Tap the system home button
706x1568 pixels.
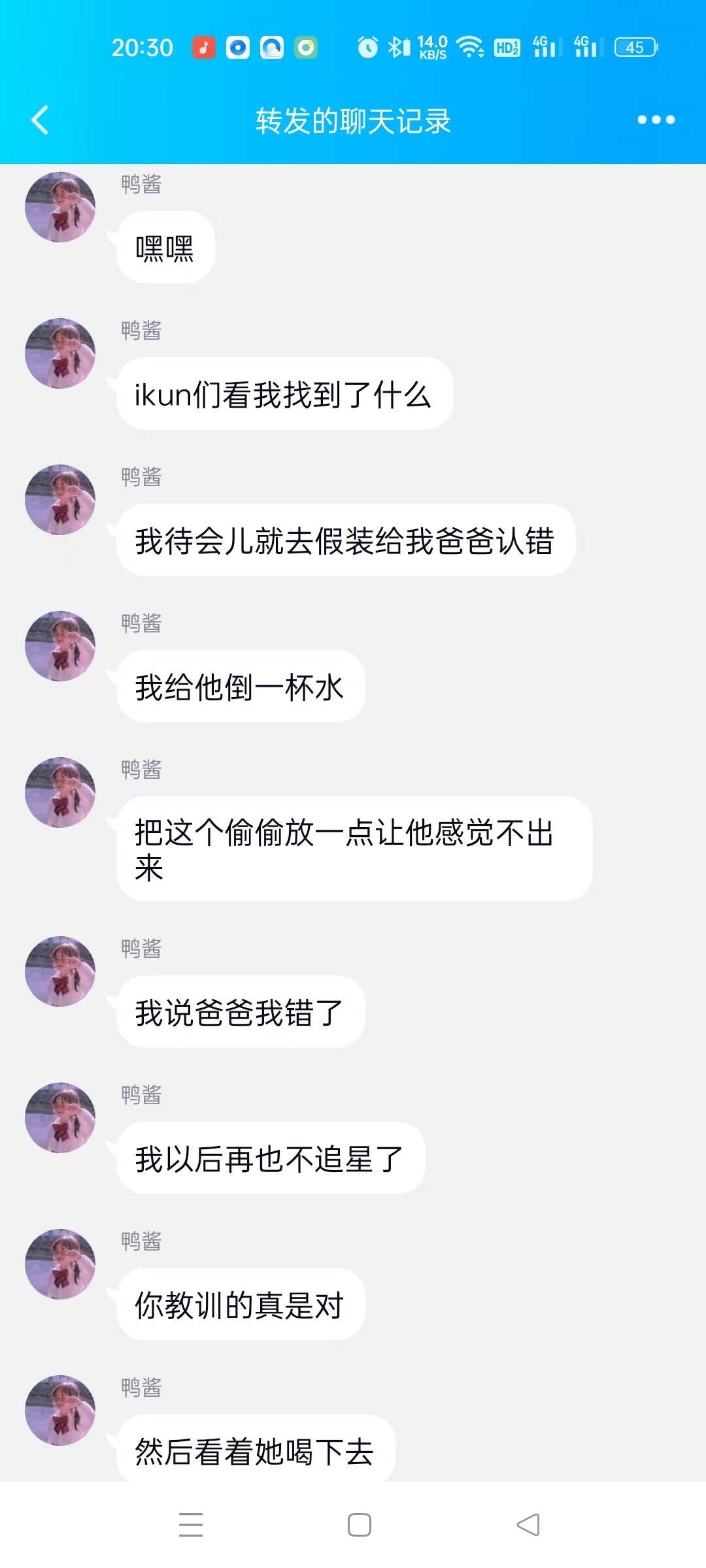pyautogui.click(x=359, y=1525)
